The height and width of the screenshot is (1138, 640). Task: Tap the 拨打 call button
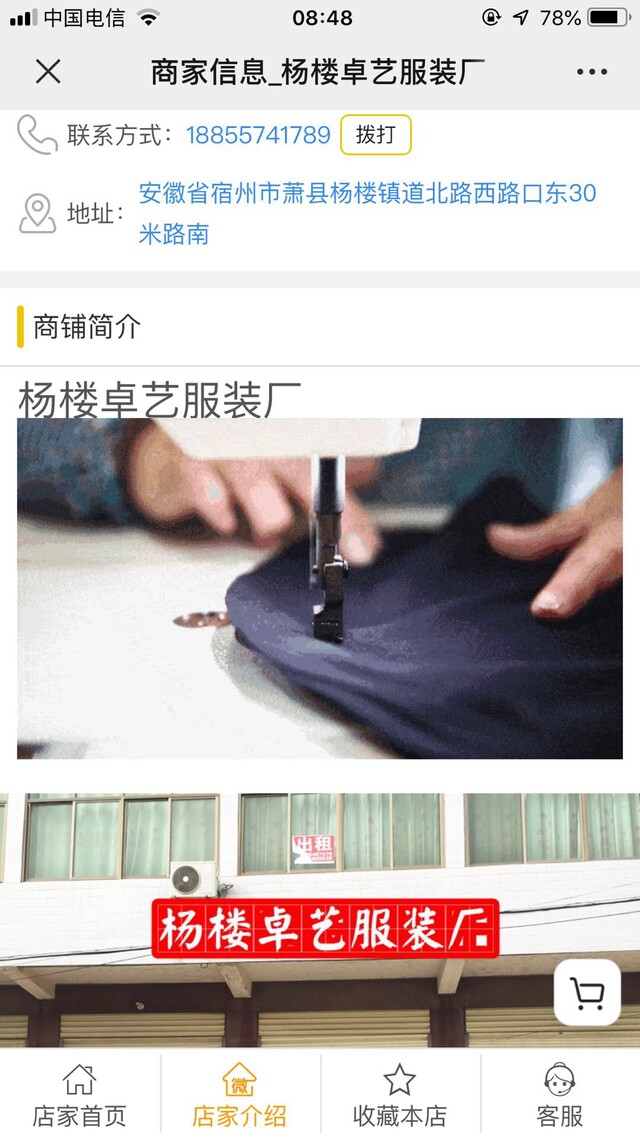point(376,135)
